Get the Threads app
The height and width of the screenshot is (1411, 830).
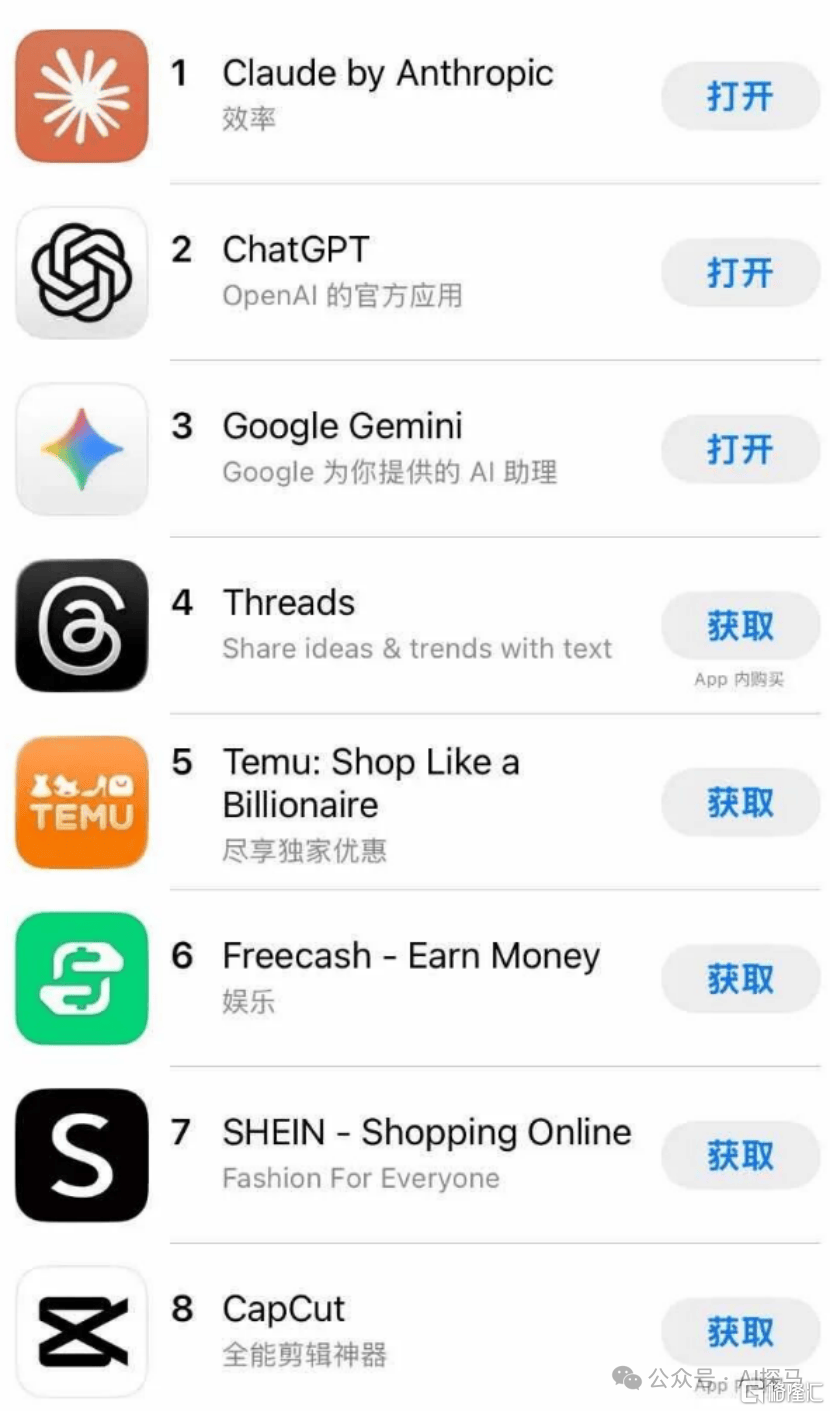(740, 626)
